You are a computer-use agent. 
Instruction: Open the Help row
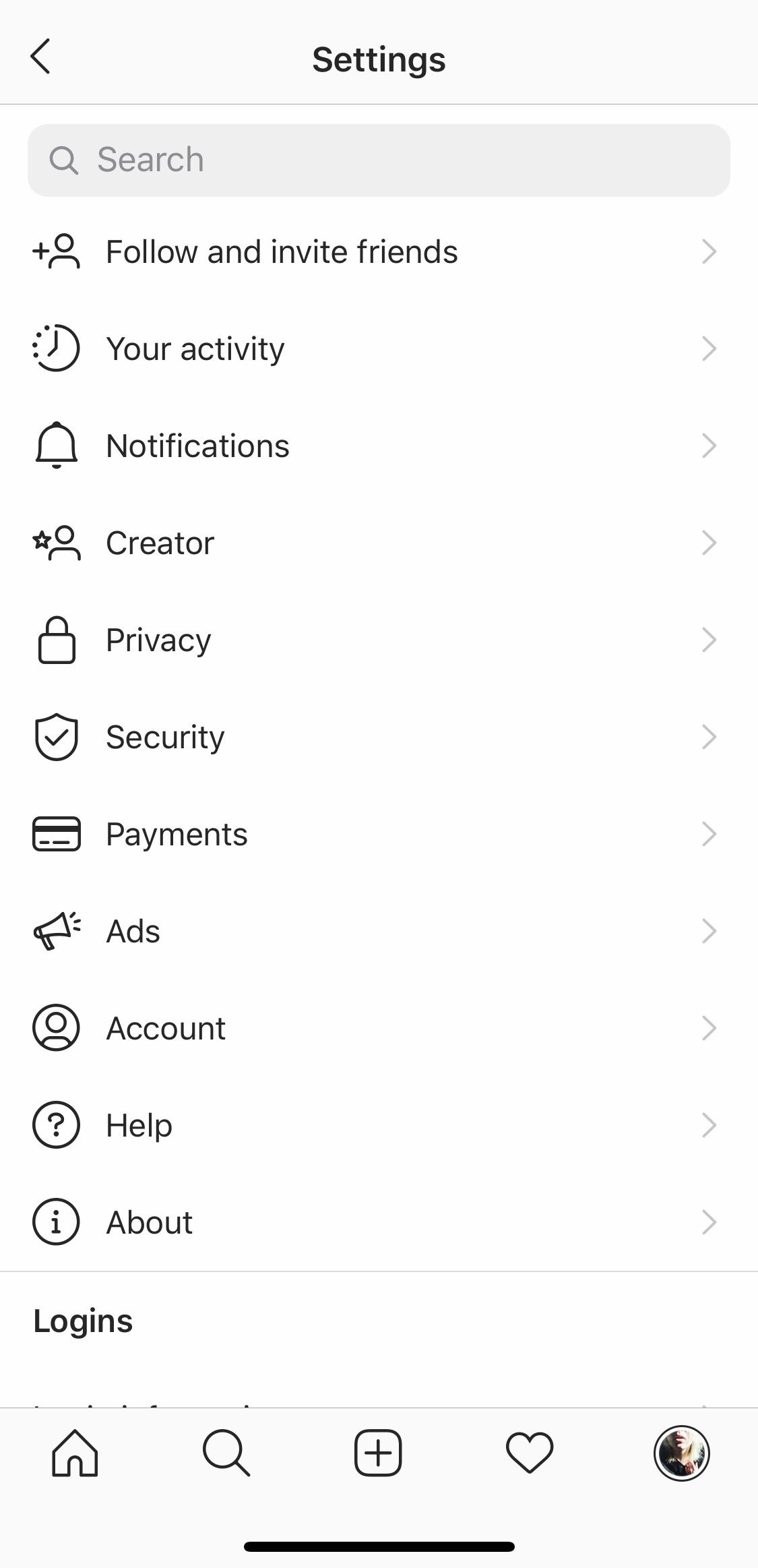pyautogui.click(x=379, y=1126)
